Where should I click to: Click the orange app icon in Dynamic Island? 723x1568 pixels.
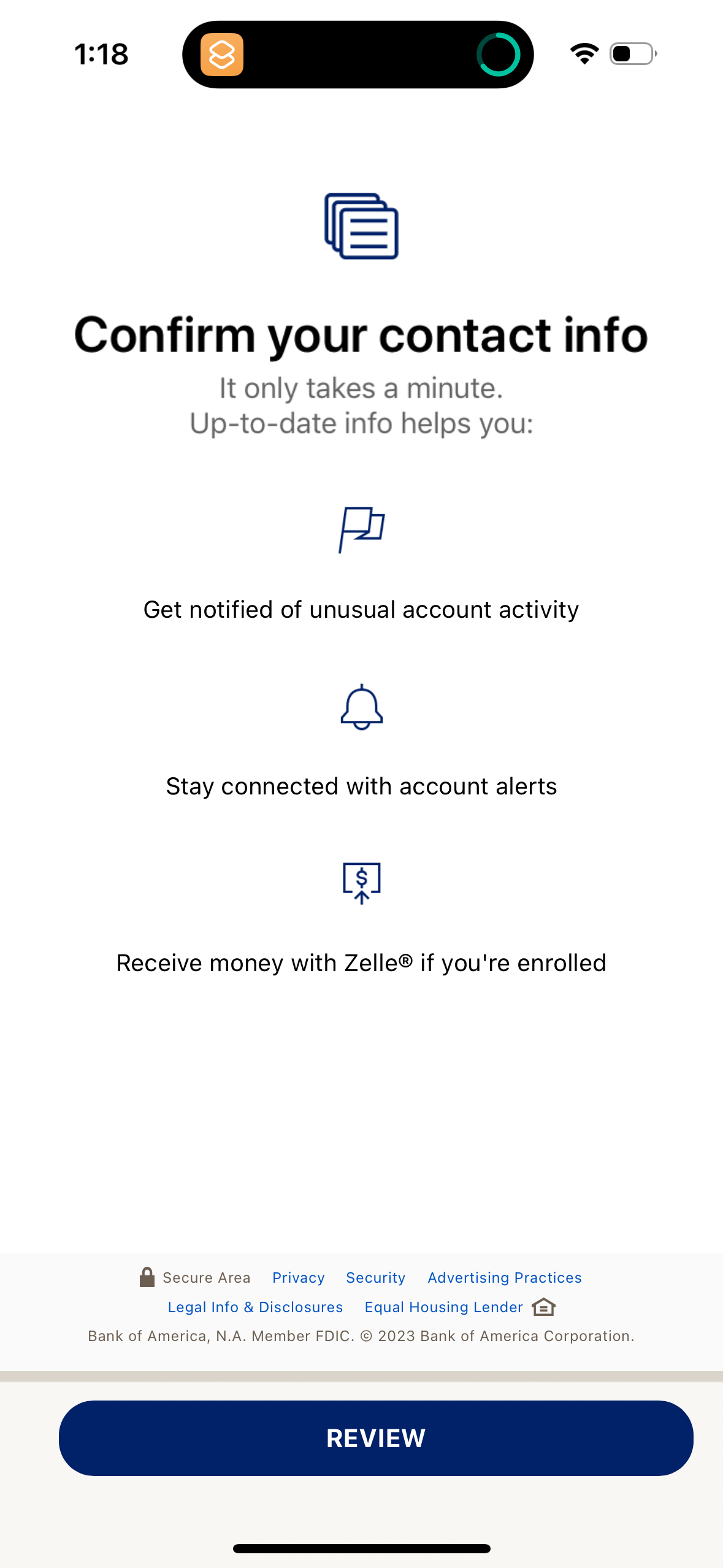222,54
